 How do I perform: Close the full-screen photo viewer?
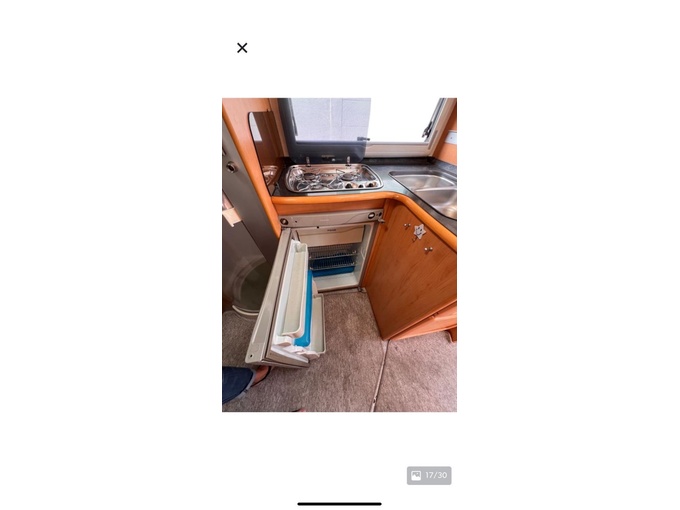(242, 48)
